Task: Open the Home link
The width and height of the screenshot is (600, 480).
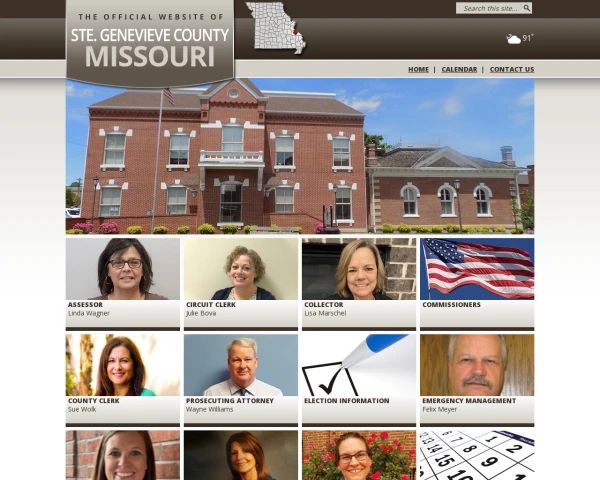Action: [418, 70]
